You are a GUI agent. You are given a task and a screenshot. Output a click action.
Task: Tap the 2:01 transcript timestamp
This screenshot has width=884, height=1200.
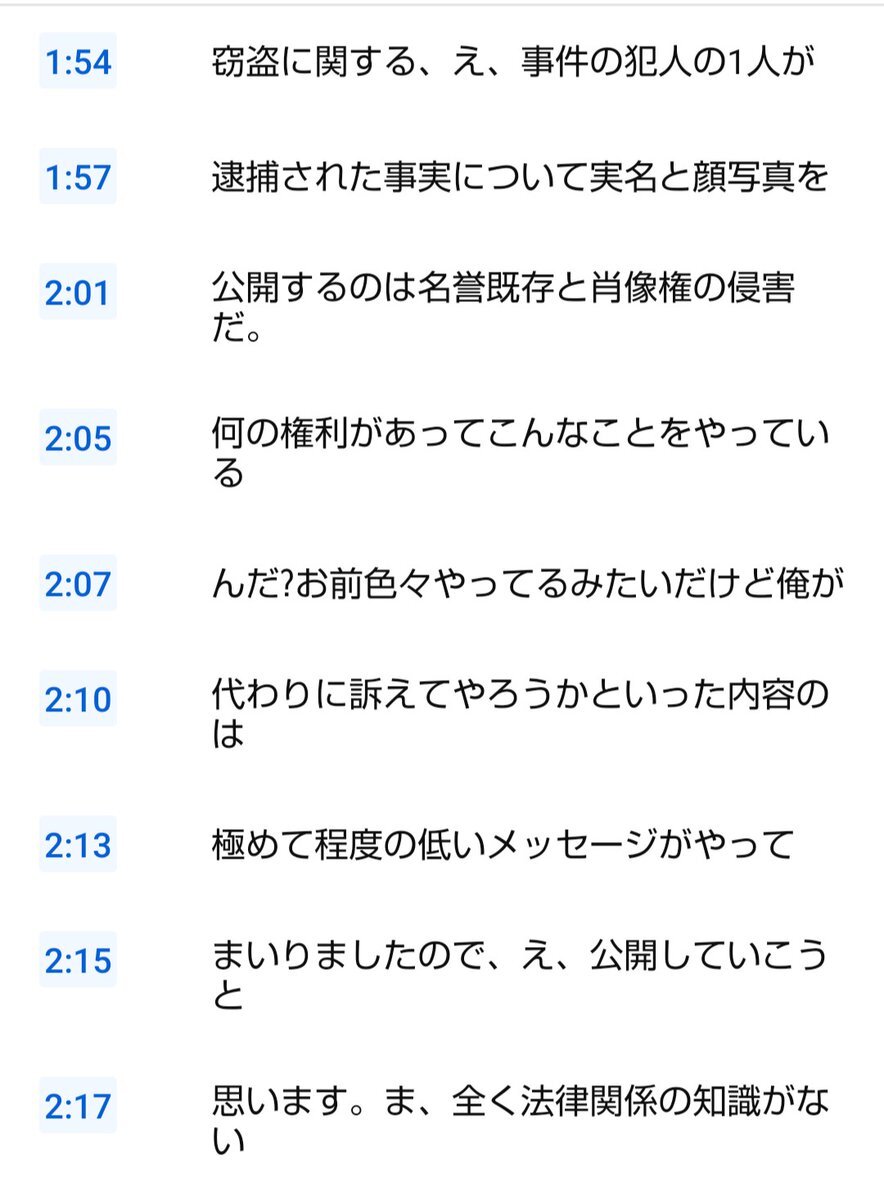point(78,292)
